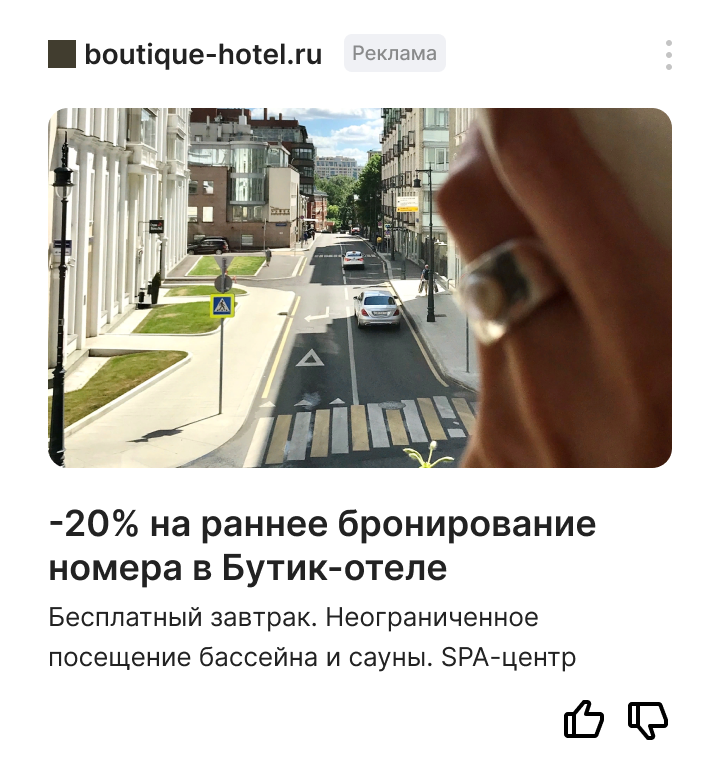Open the hotel street photo

pos(360,288)
